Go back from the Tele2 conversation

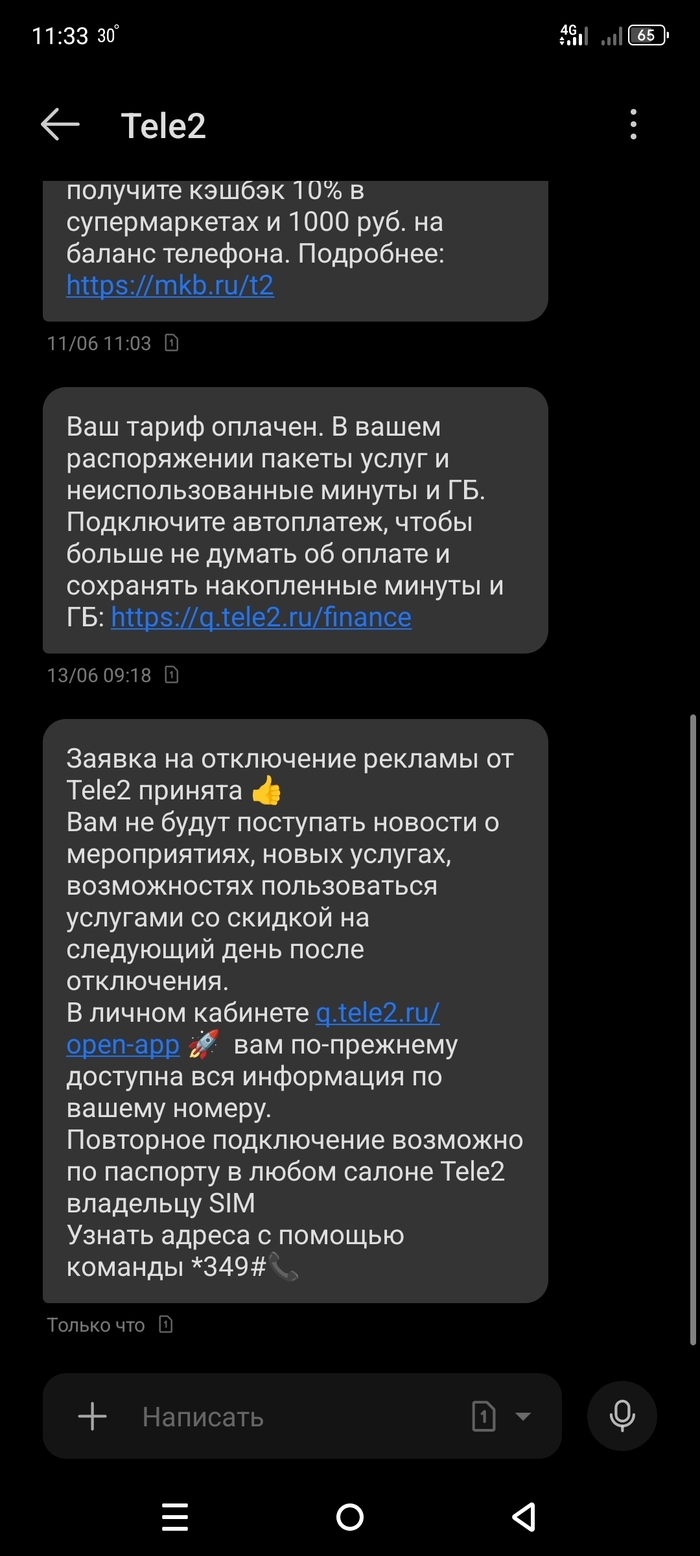[x=59, y=125]
